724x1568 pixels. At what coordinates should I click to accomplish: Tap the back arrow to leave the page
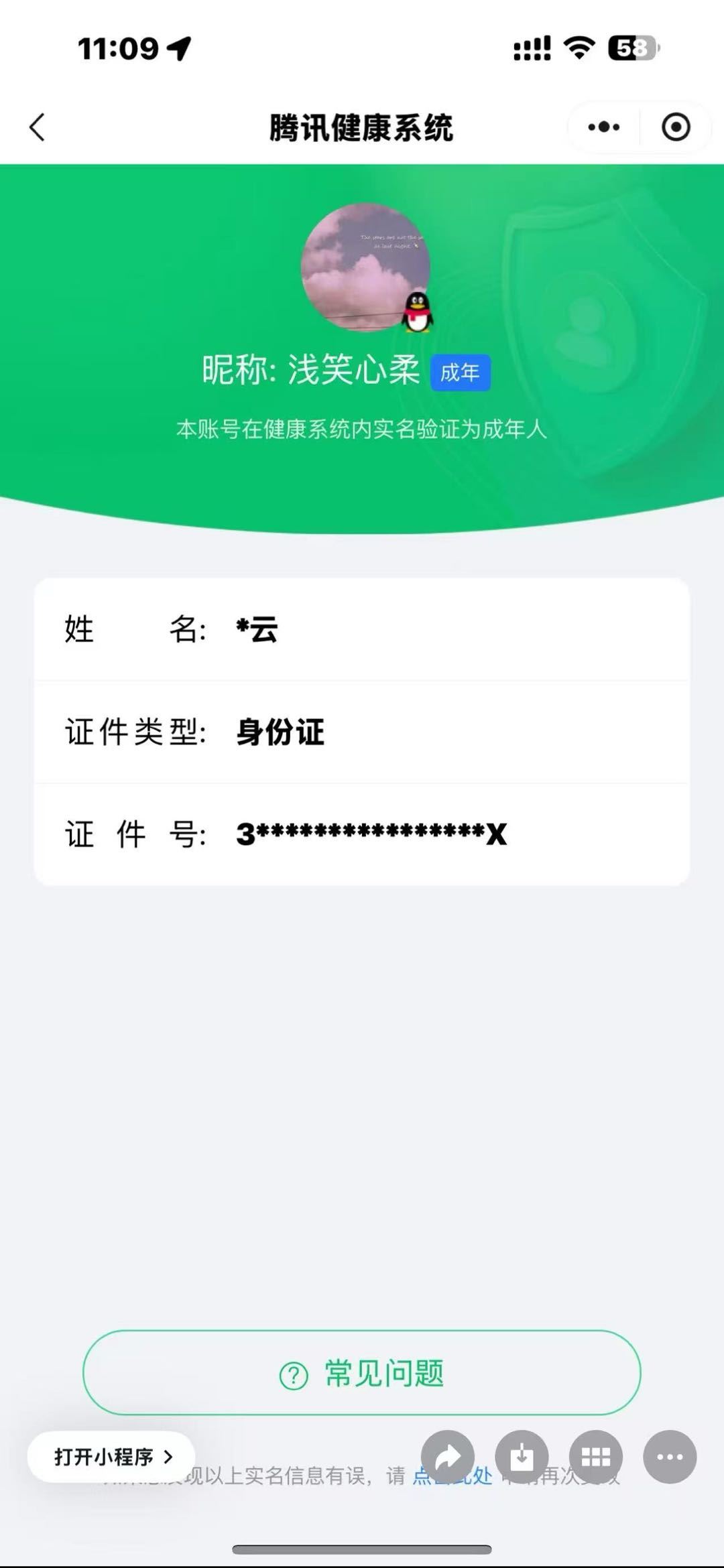(x=38, y=128)
